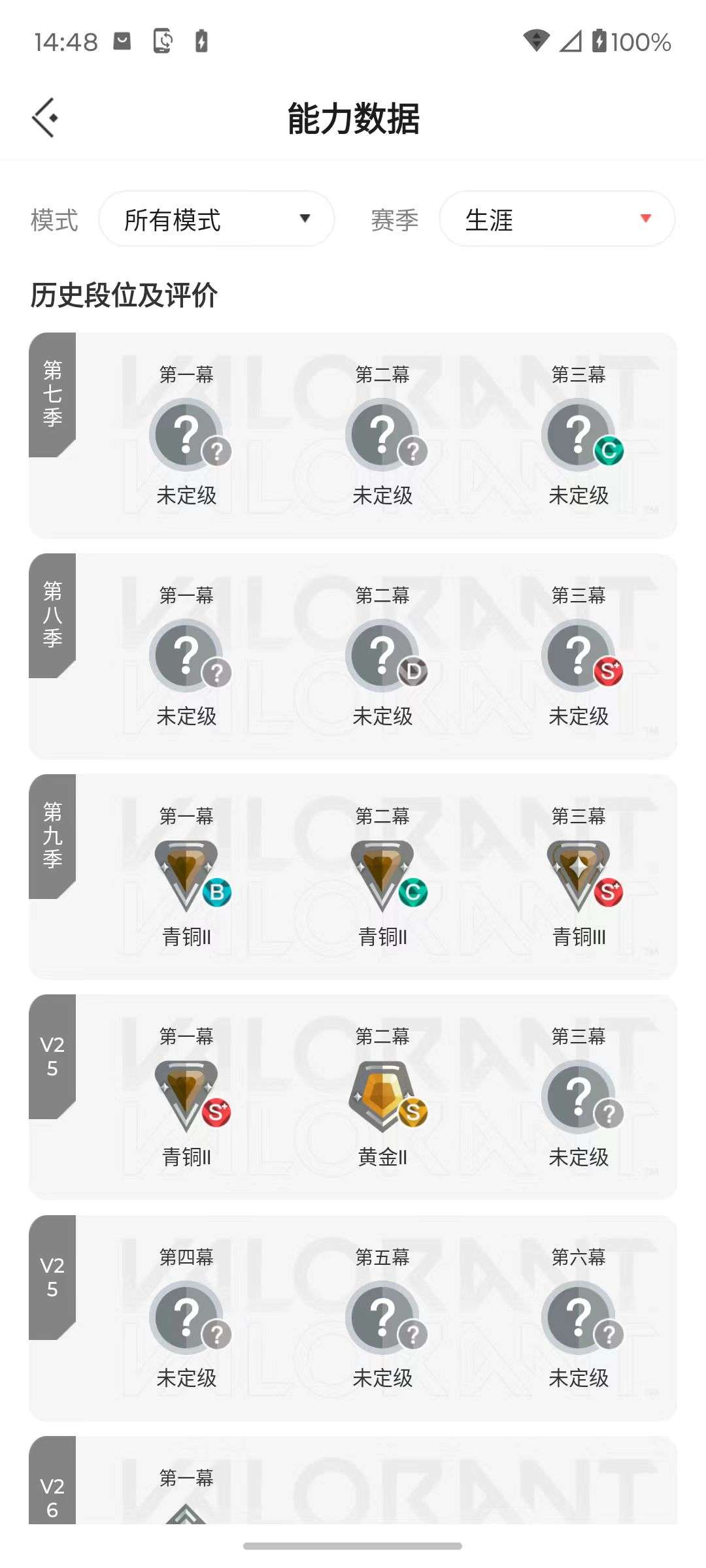Tap the back arrow to leave 能力数据
706x1568 pixels.
click(43, 118)
